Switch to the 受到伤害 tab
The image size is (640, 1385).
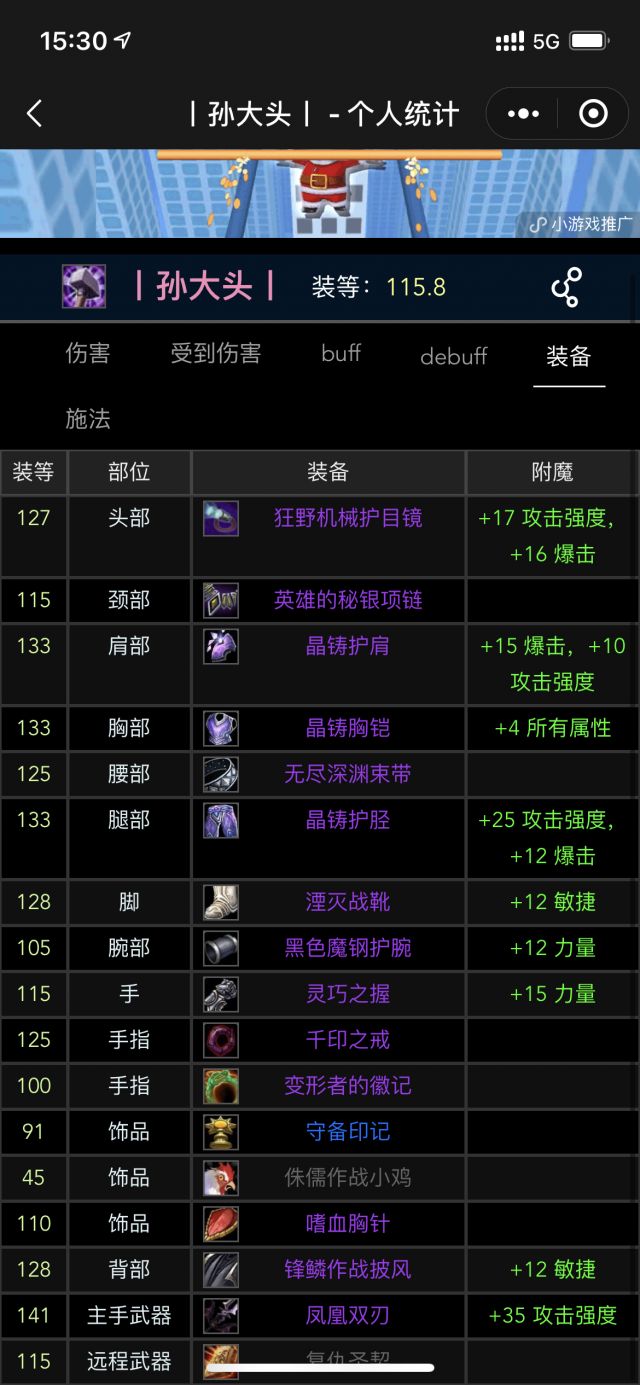pos(215,354)
